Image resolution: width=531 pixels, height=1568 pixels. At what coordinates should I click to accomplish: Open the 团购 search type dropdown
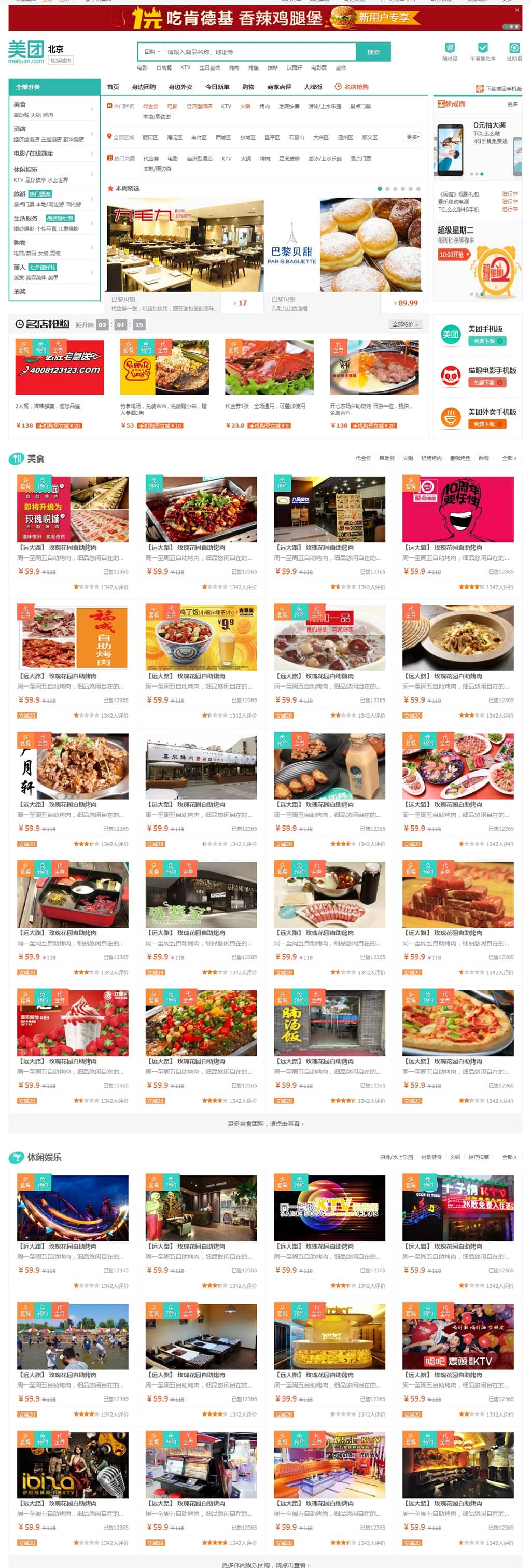coord(151,52)
